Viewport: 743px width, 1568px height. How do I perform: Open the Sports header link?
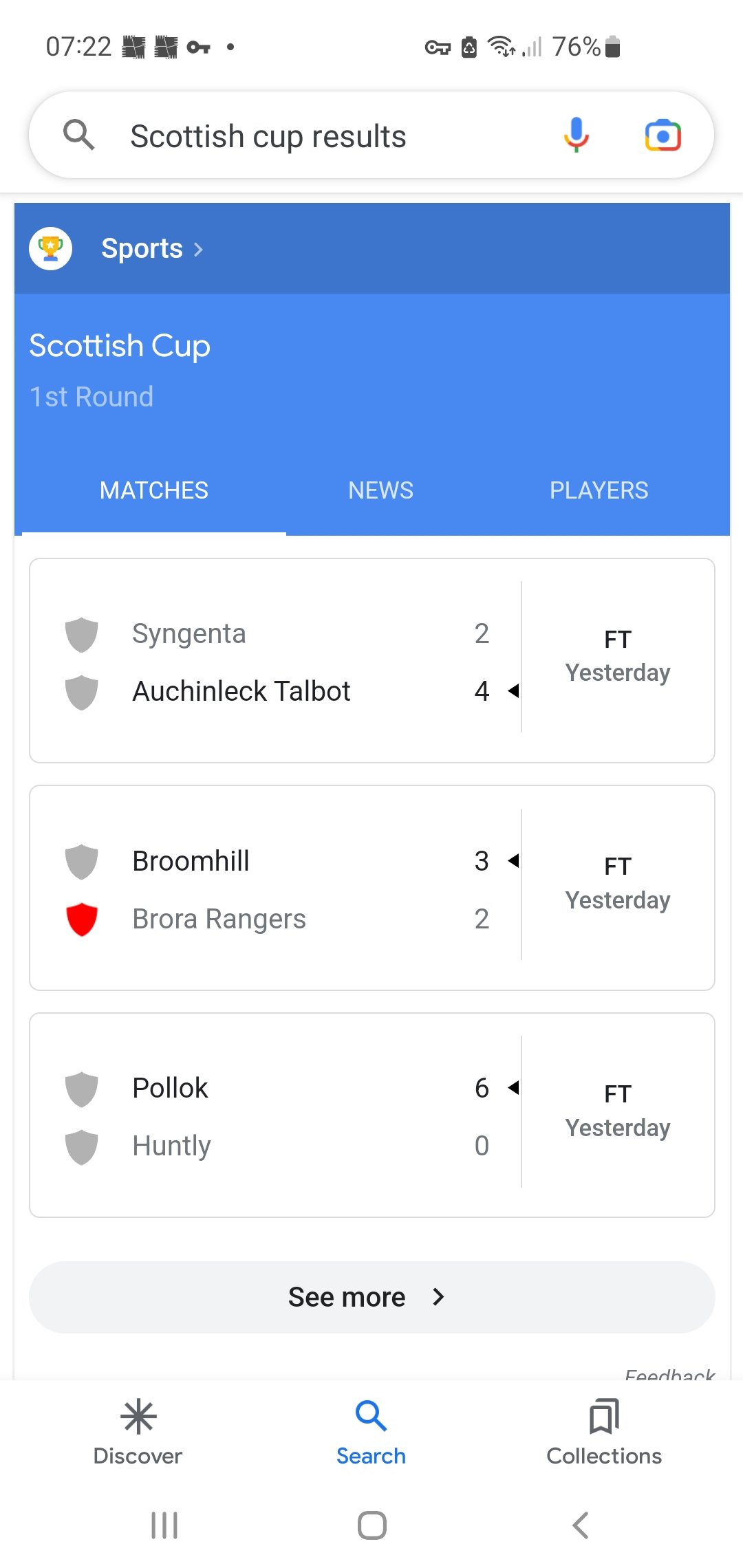click(152, 248)
